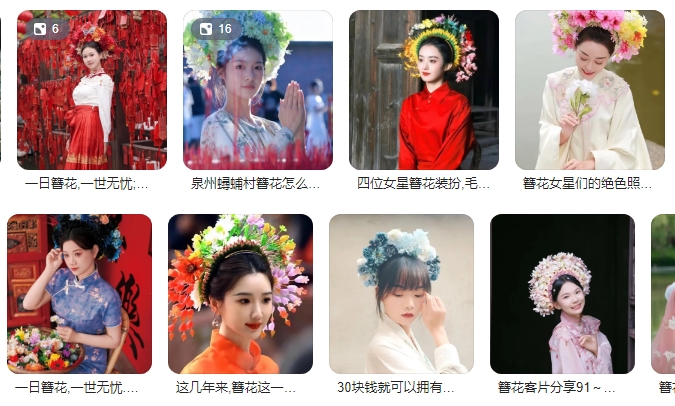This screenshot has height=406, width=675.
Task: Select image 簪花客片分享91~
Action: [x=562, y=294]
